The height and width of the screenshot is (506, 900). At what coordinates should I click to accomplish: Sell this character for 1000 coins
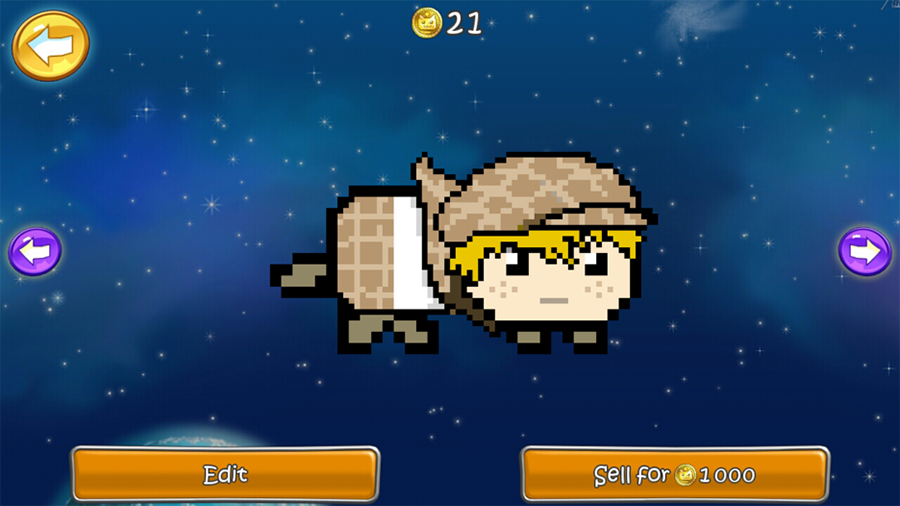pos(675,474)
